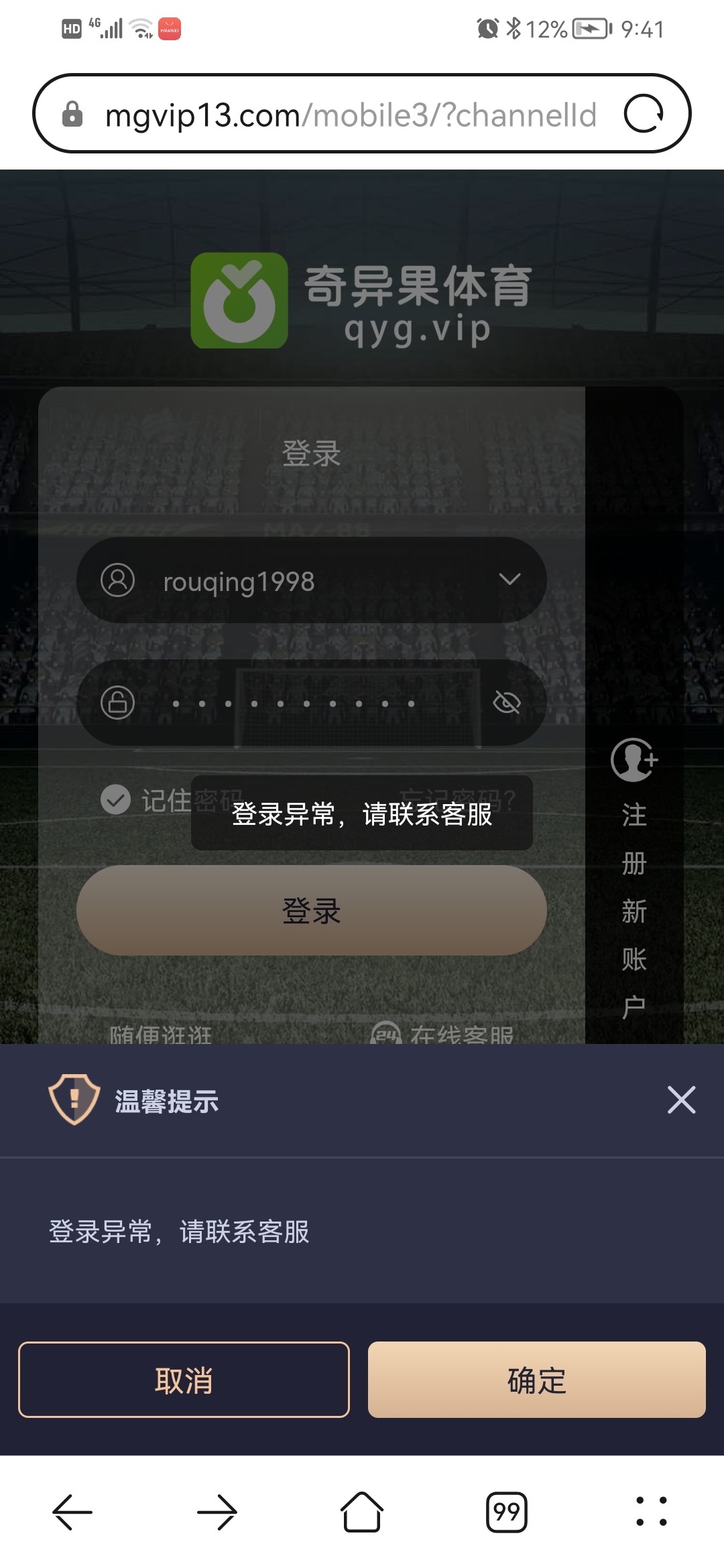
Task: Expand the saved usernames dropdown
Action: pos(509,580)
